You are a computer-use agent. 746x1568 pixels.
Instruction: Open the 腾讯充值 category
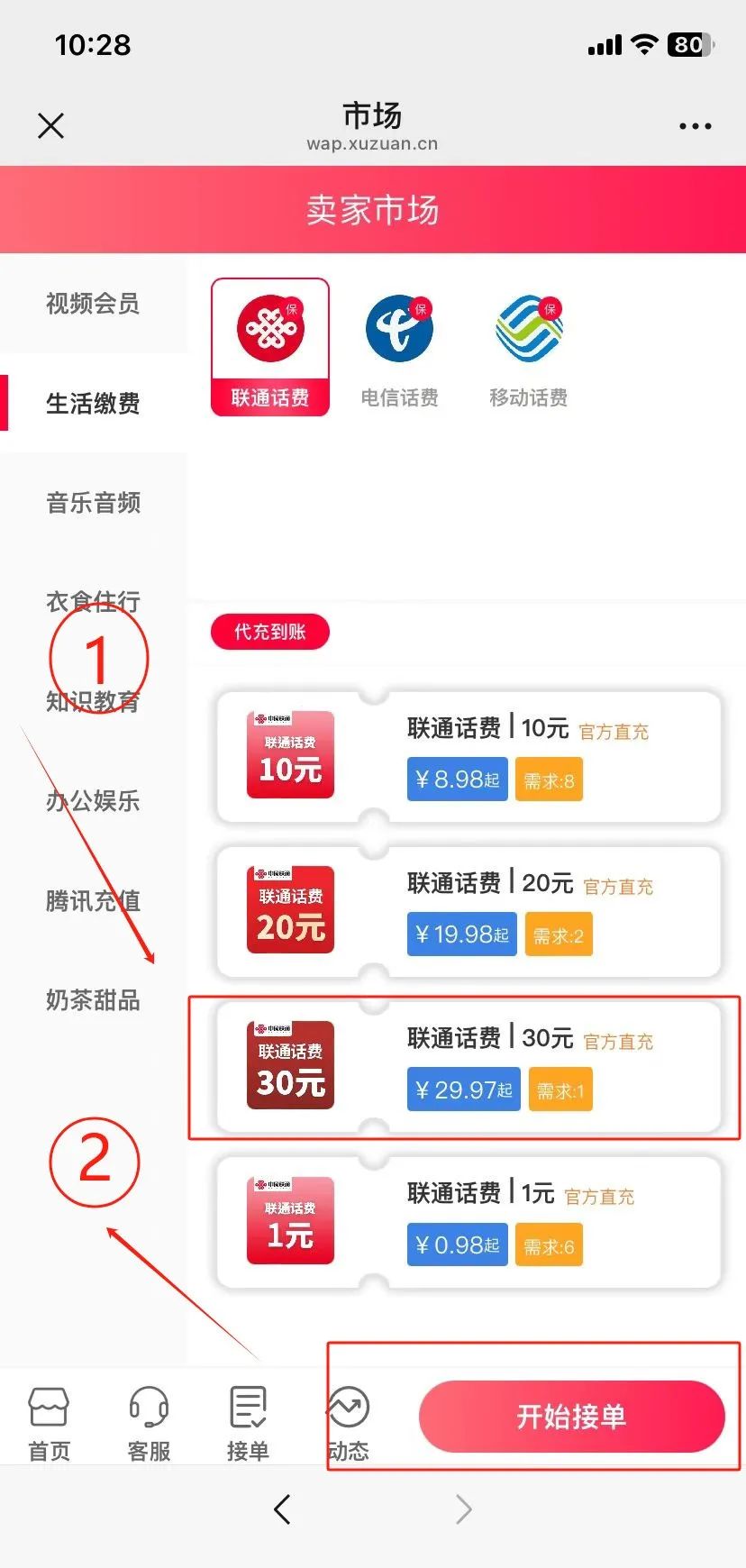click(x=93, y=900)
